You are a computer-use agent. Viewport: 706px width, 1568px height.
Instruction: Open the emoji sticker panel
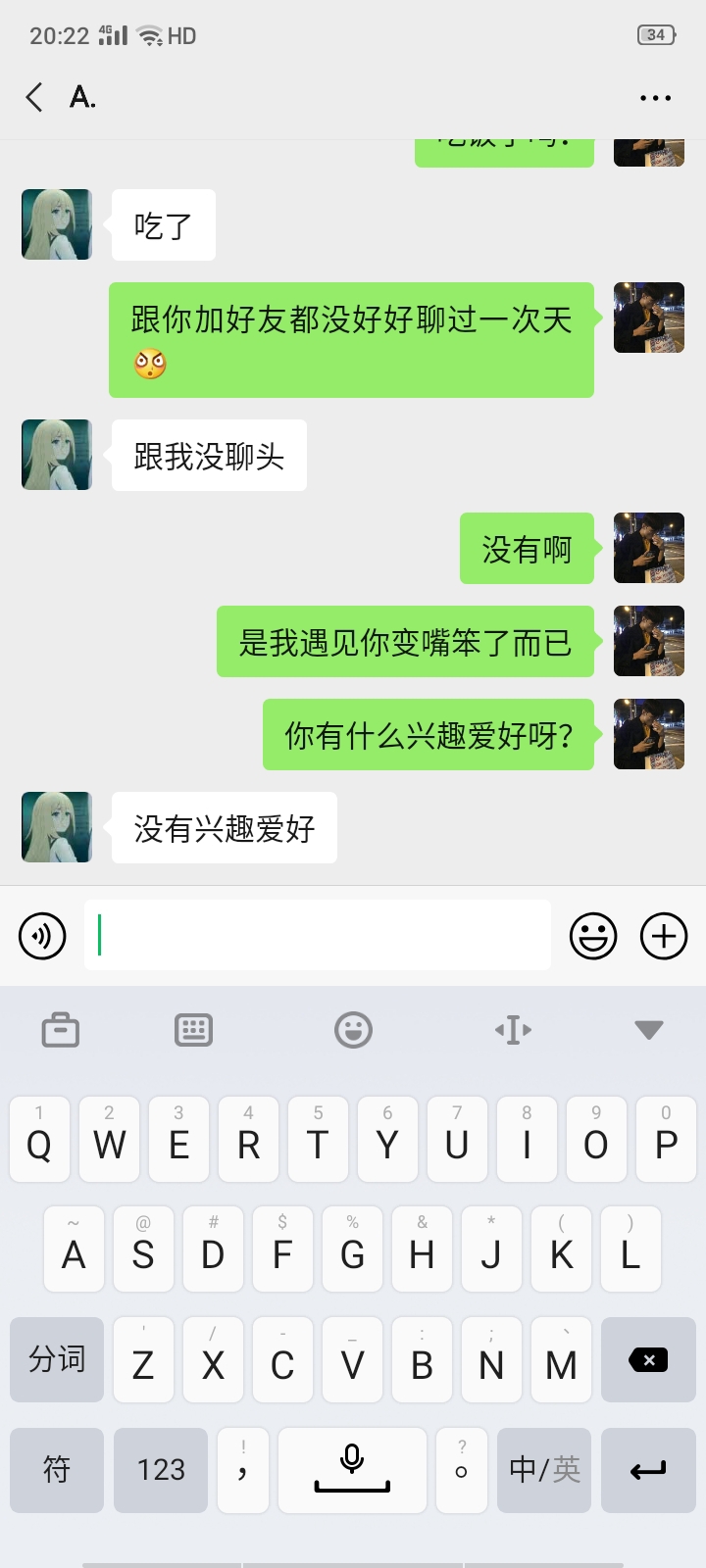[x=593, y=936]
